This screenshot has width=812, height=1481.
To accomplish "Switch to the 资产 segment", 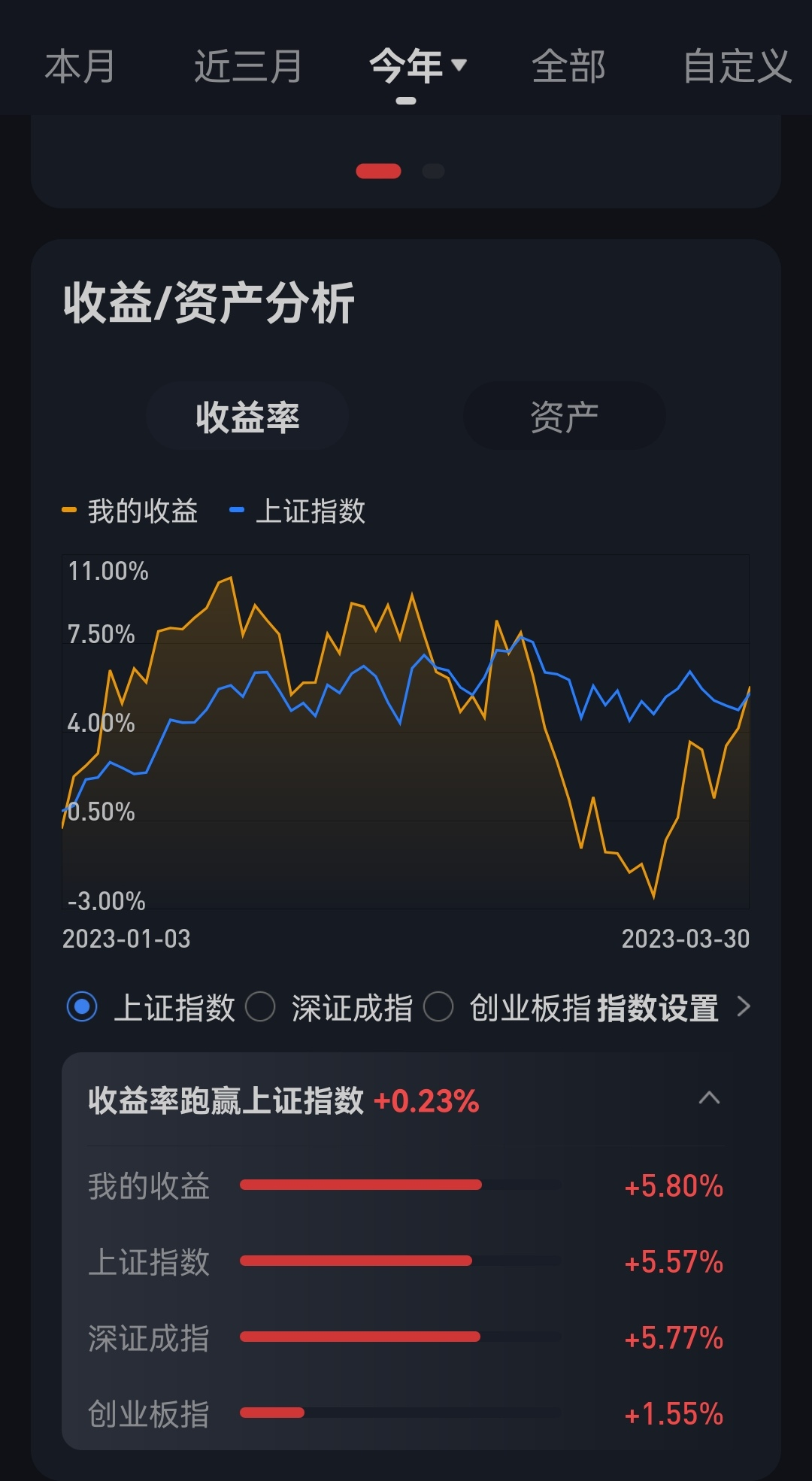I will 564,416.
